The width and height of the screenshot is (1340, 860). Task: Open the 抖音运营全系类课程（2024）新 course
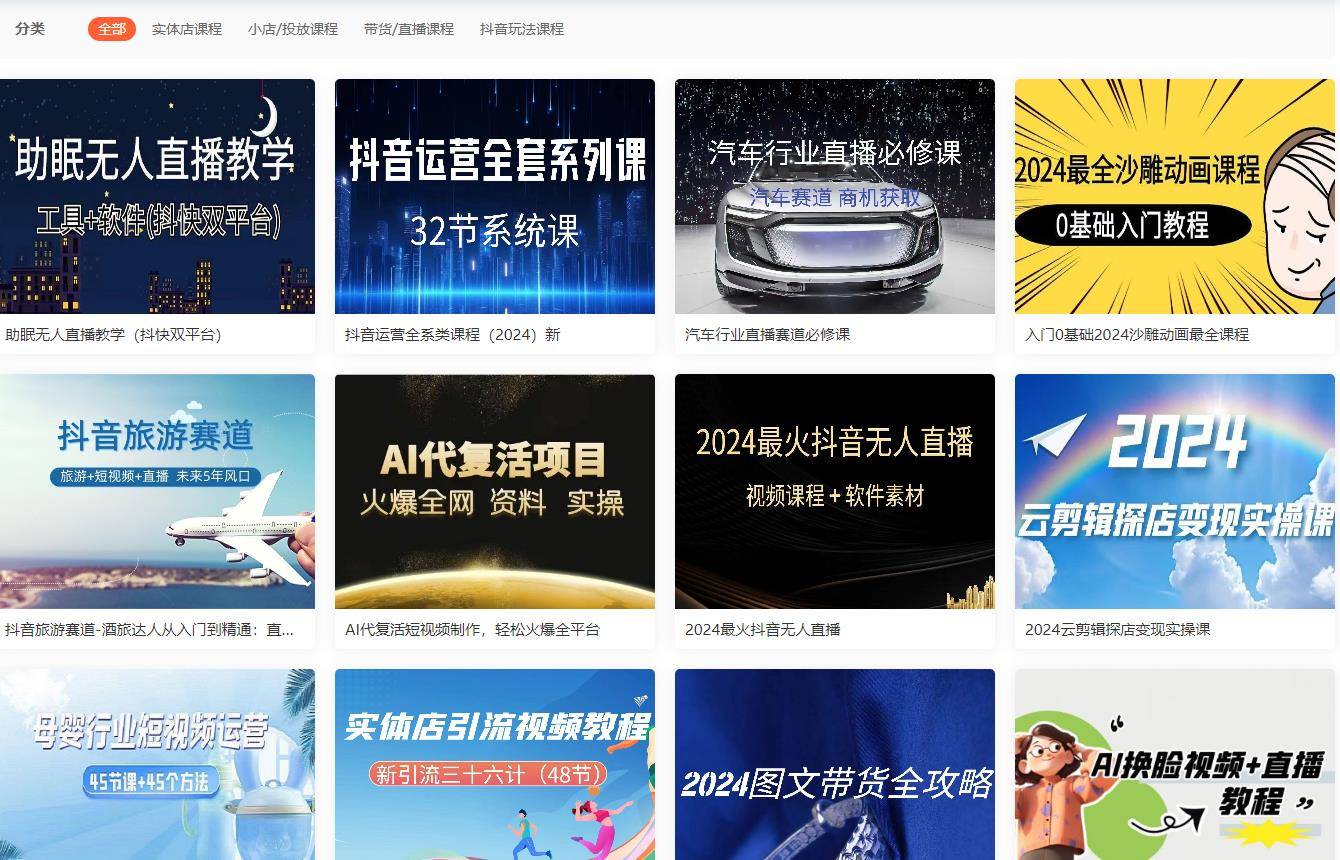pyautogui.click(x=495, y=197)
